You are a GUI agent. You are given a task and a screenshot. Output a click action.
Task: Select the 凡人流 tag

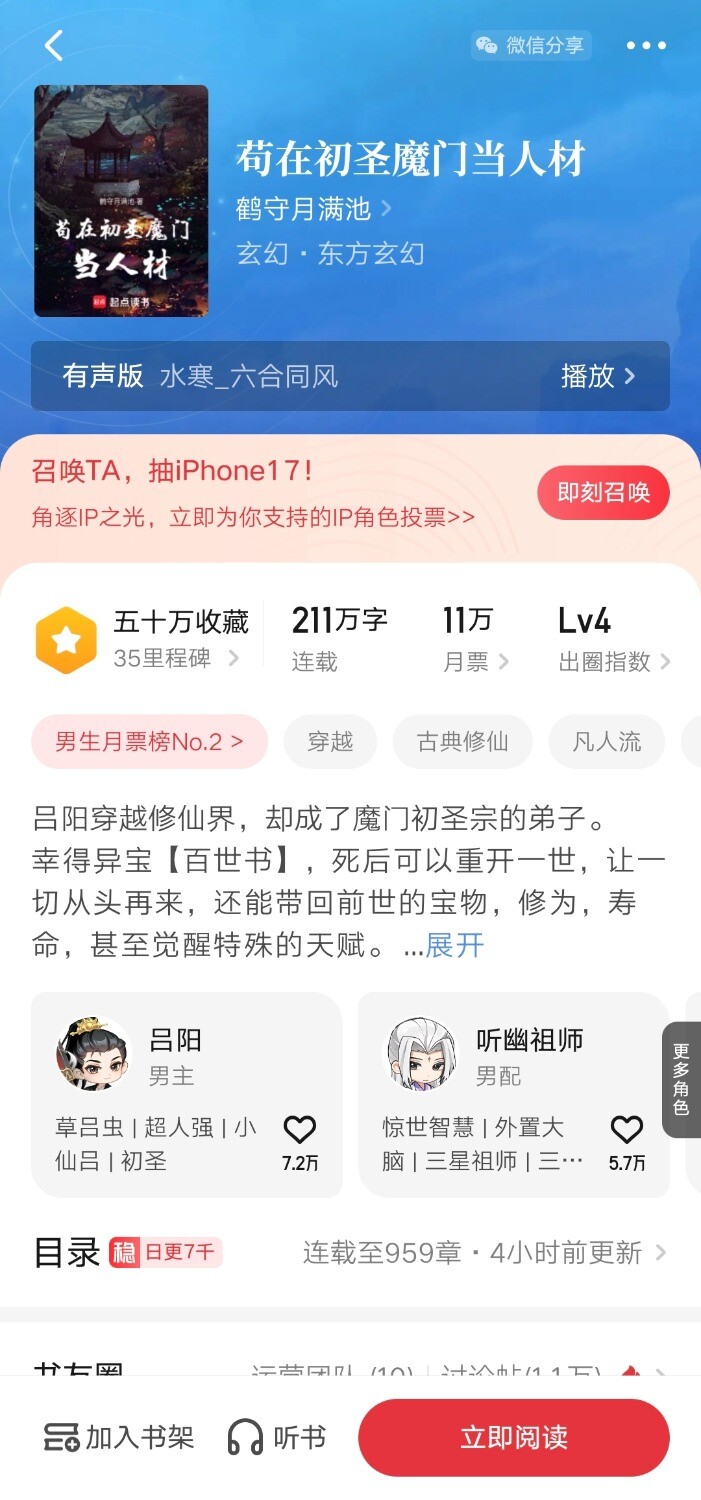(606, 742)
